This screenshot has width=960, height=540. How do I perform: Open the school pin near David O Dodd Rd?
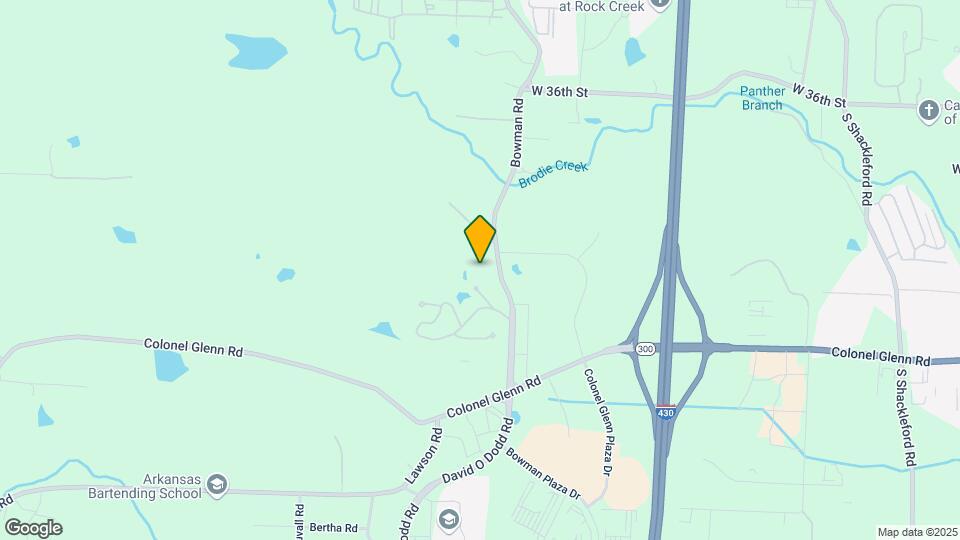449,518
